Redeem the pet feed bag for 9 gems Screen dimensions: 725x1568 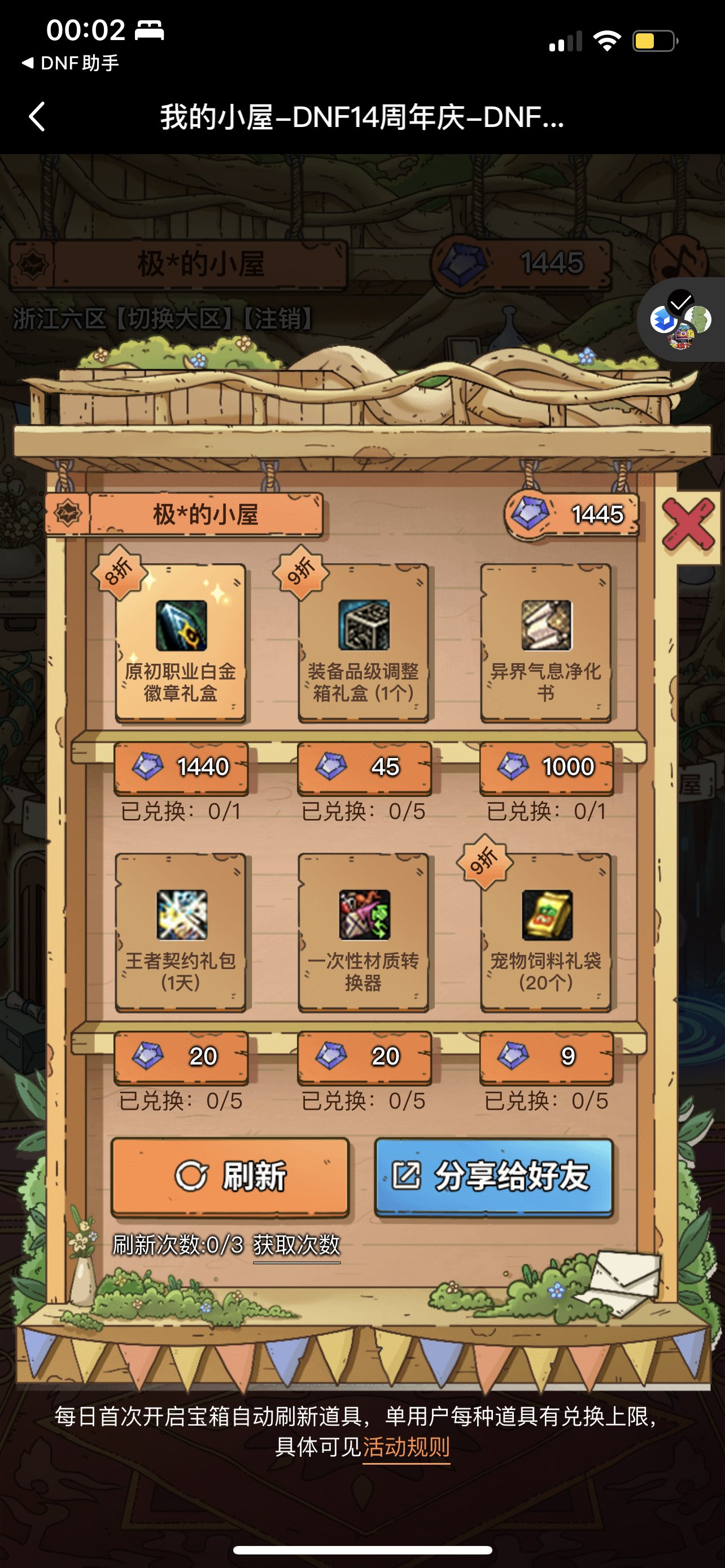point(547,1057)
